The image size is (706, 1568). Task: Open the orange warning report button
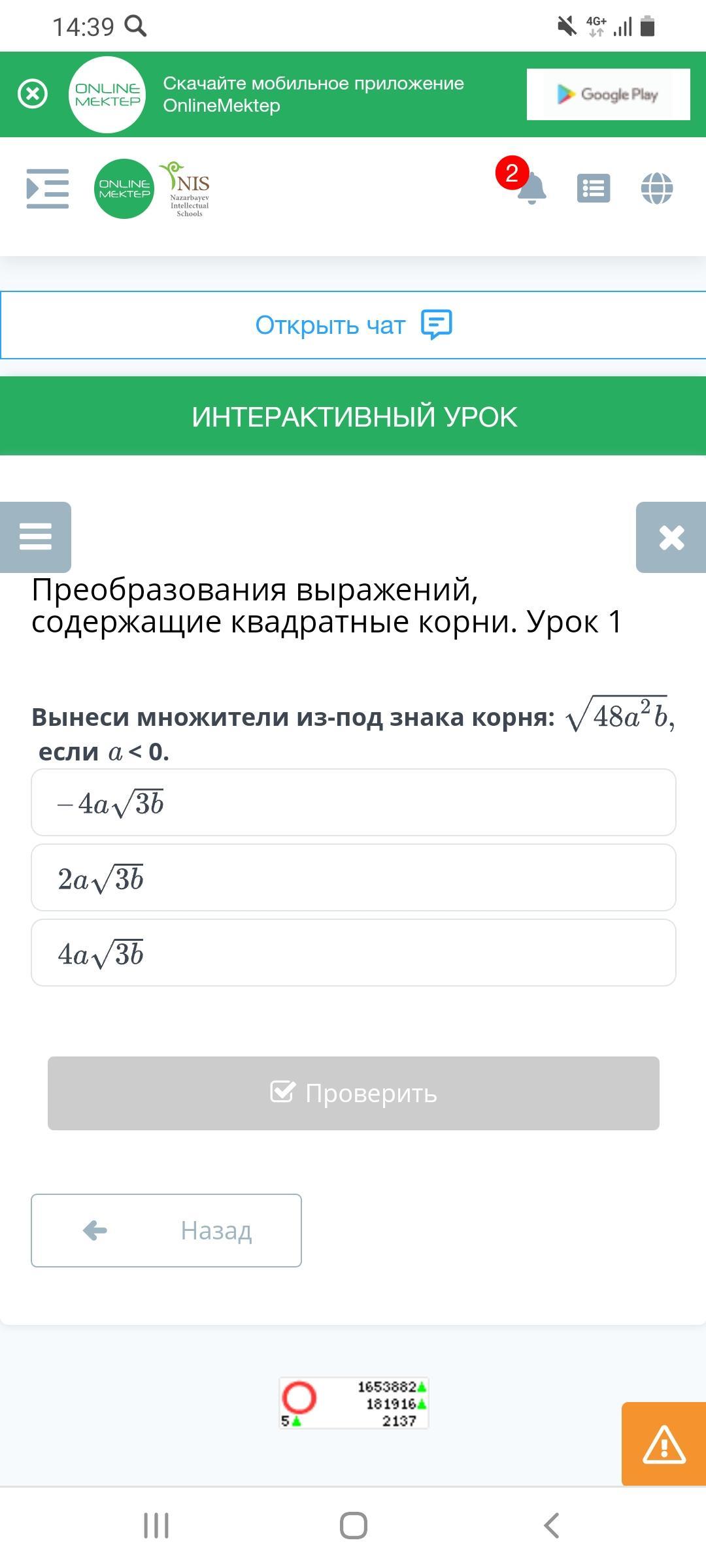click(x=664, y=1443)
